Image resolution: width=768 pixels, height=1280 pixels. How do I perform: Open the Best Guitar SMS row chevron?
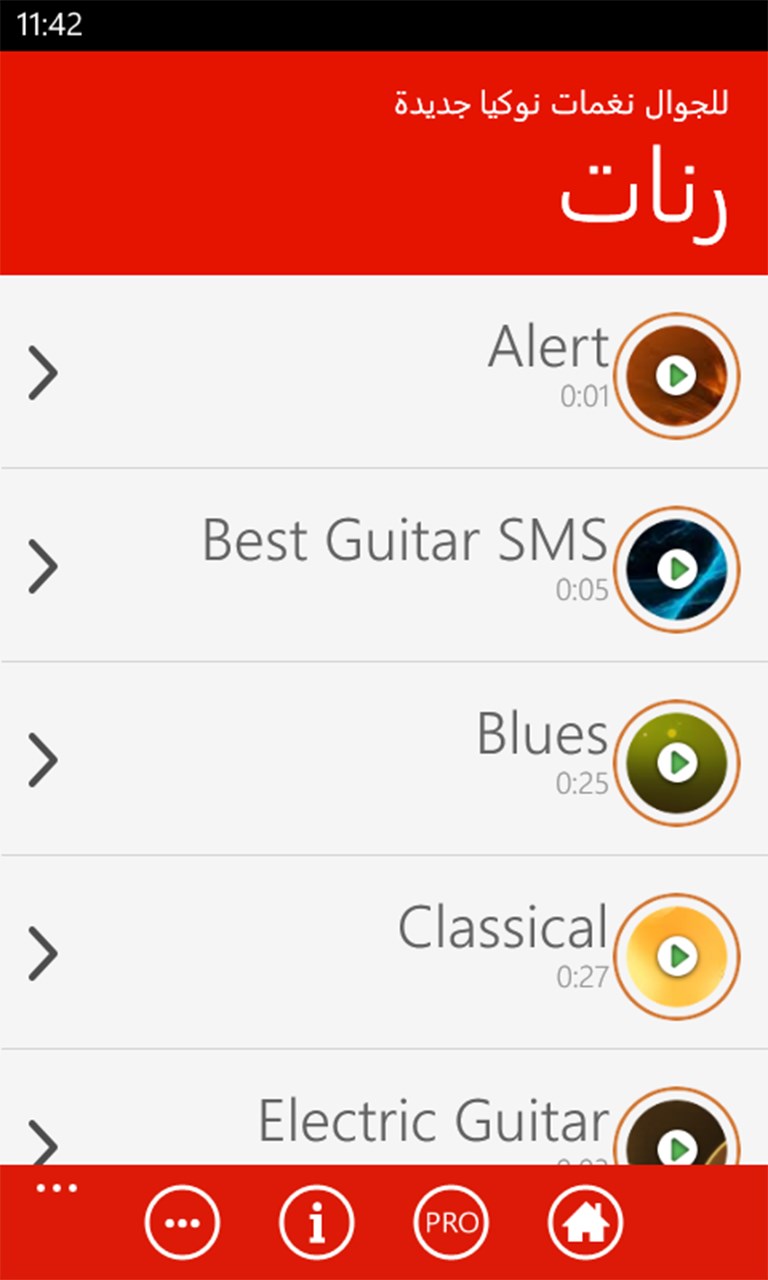pos(43,567)
